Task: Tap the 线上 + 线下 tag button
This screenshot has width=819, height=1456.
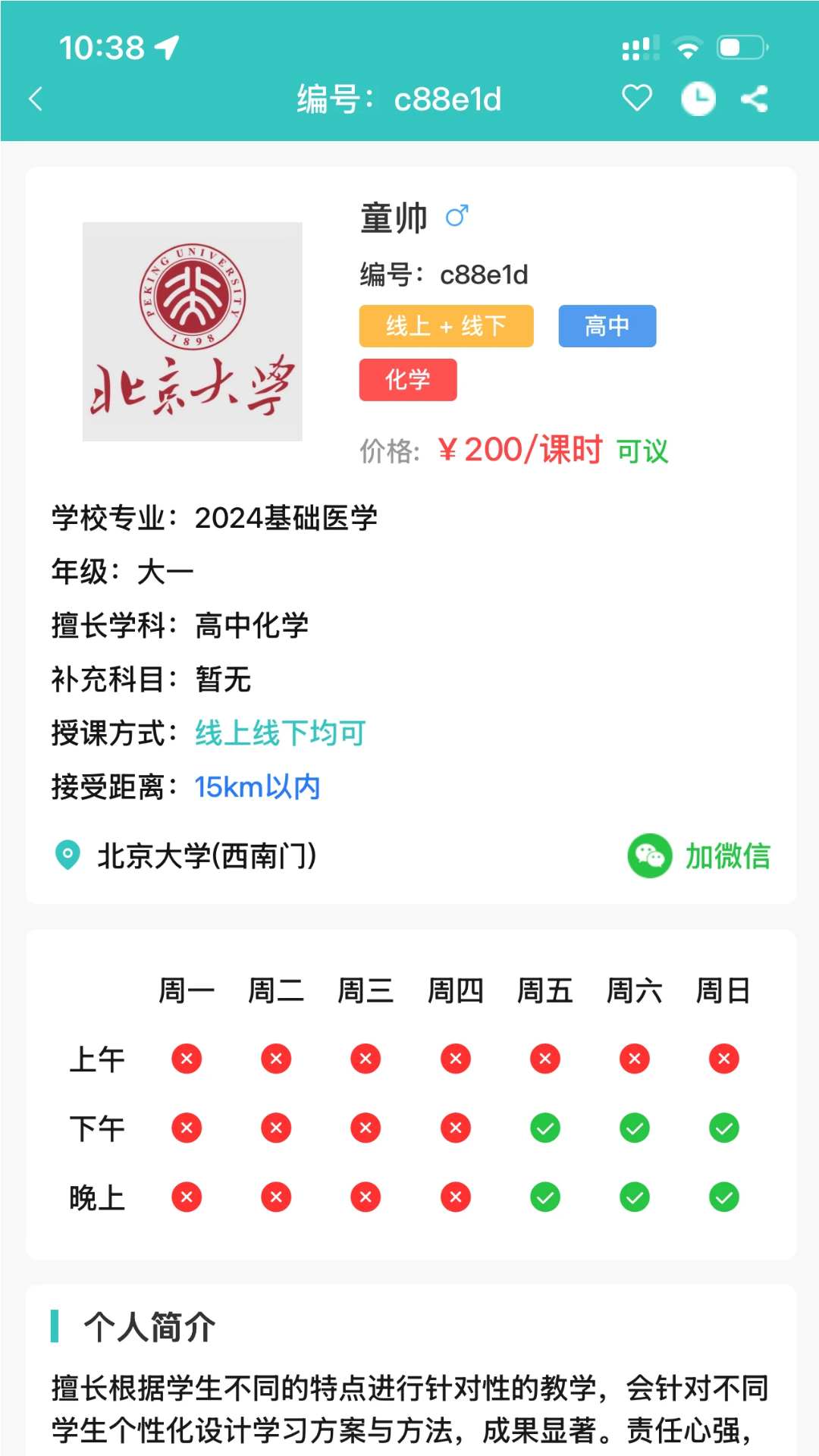Action: pos(446,326)
